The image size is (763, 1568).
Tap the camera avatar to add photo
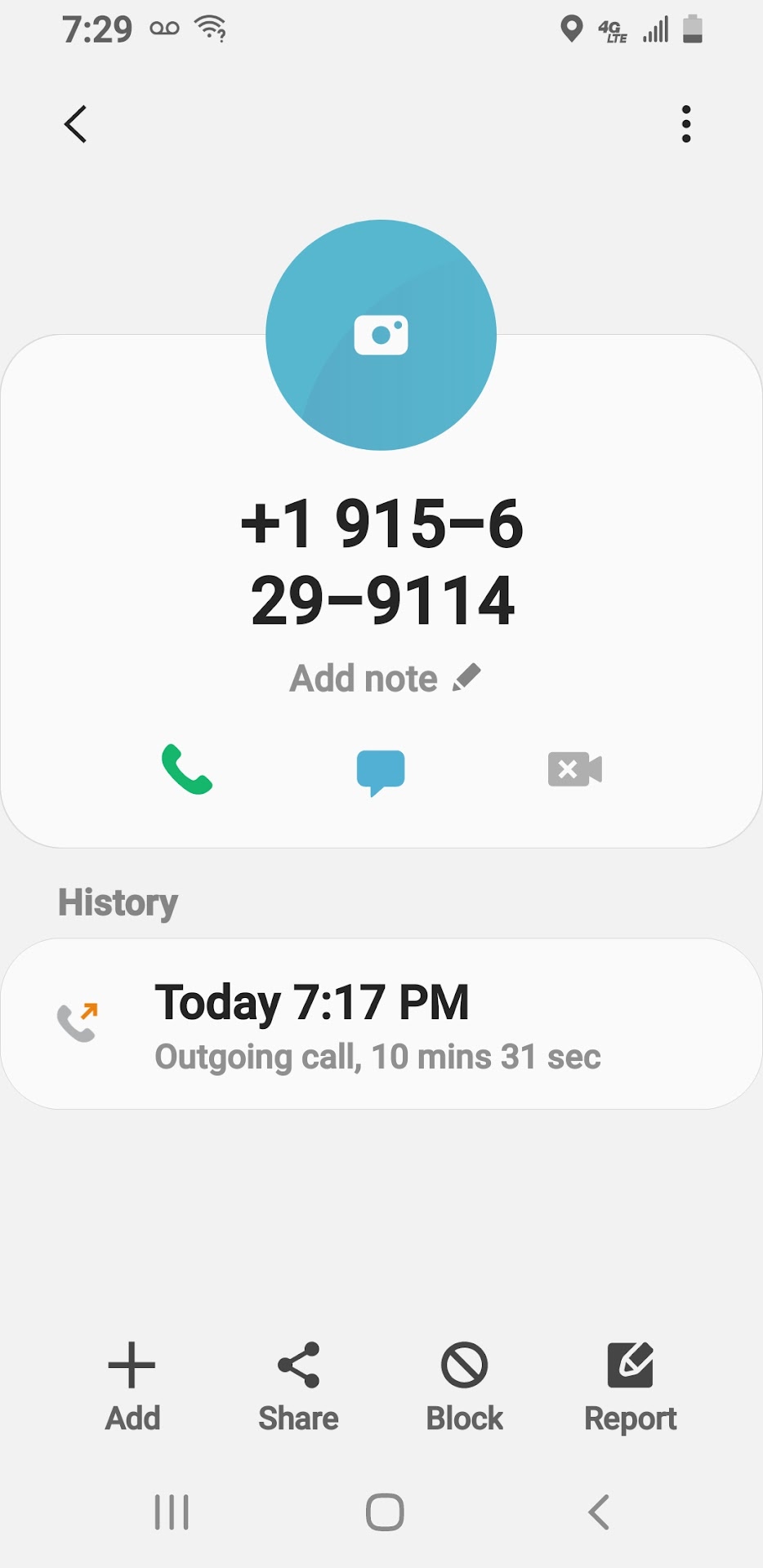pos(381,335)
